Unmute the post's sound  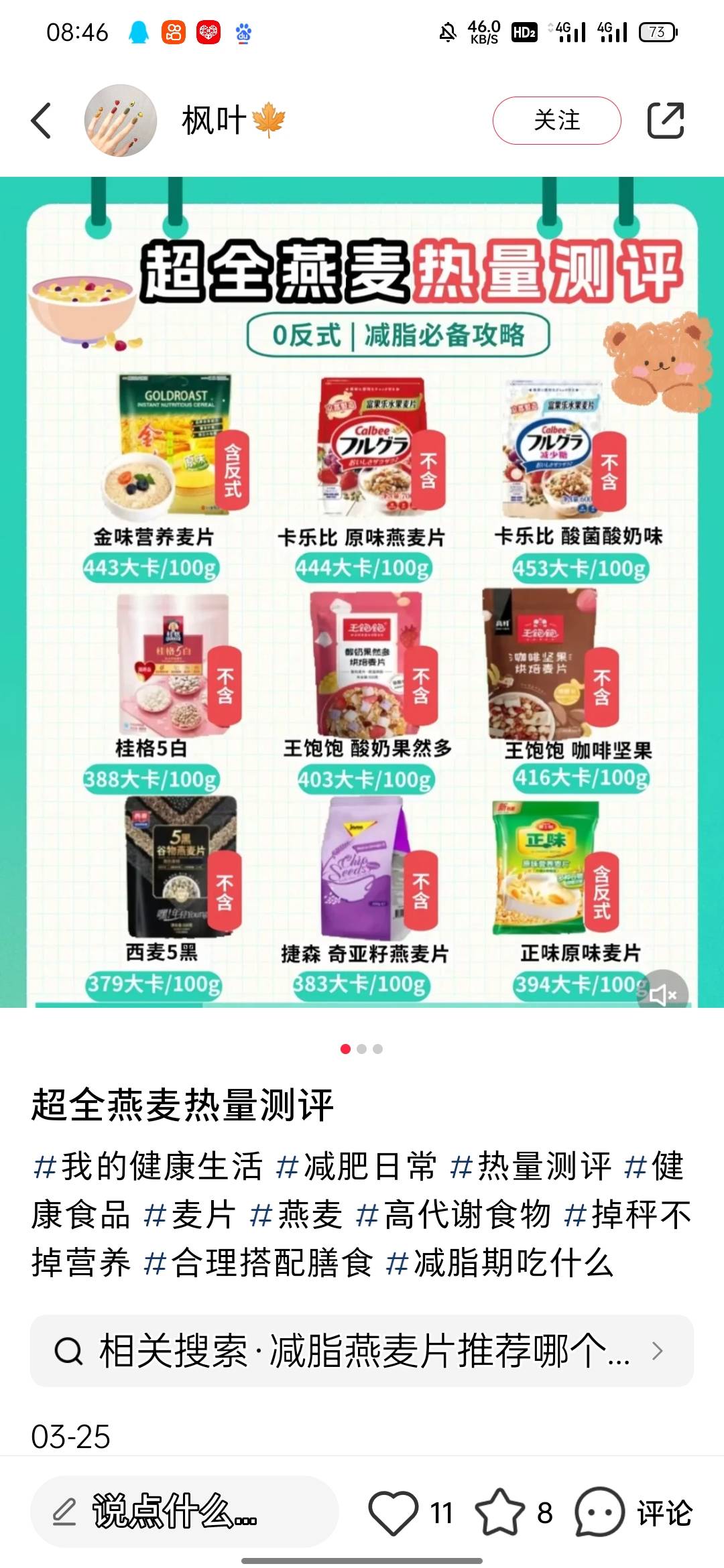click(662, 994)
